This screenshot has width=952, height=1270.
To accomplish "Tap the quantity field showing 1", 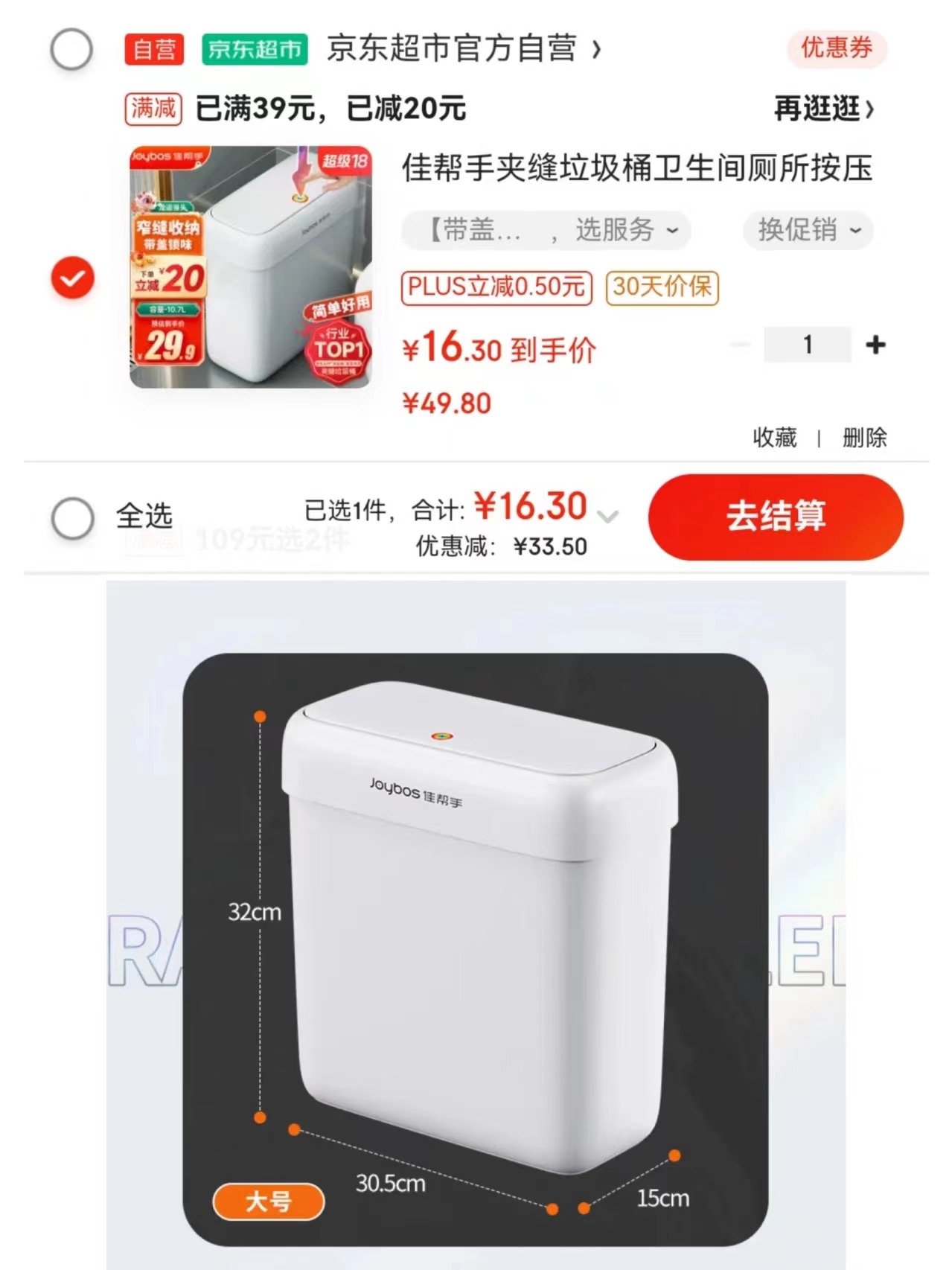I will tap(807, 345).
